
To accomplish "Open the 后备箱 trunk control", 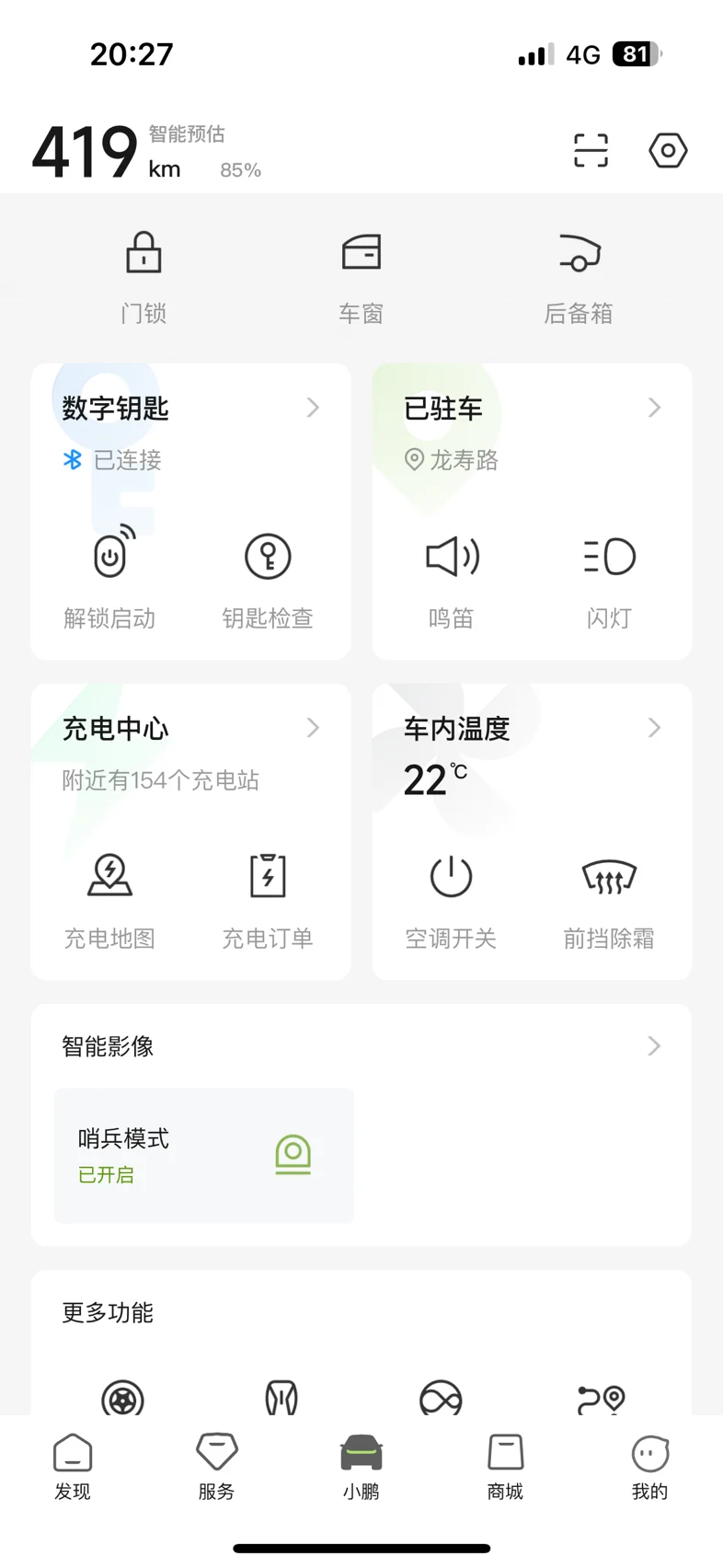I will [579, 278].
